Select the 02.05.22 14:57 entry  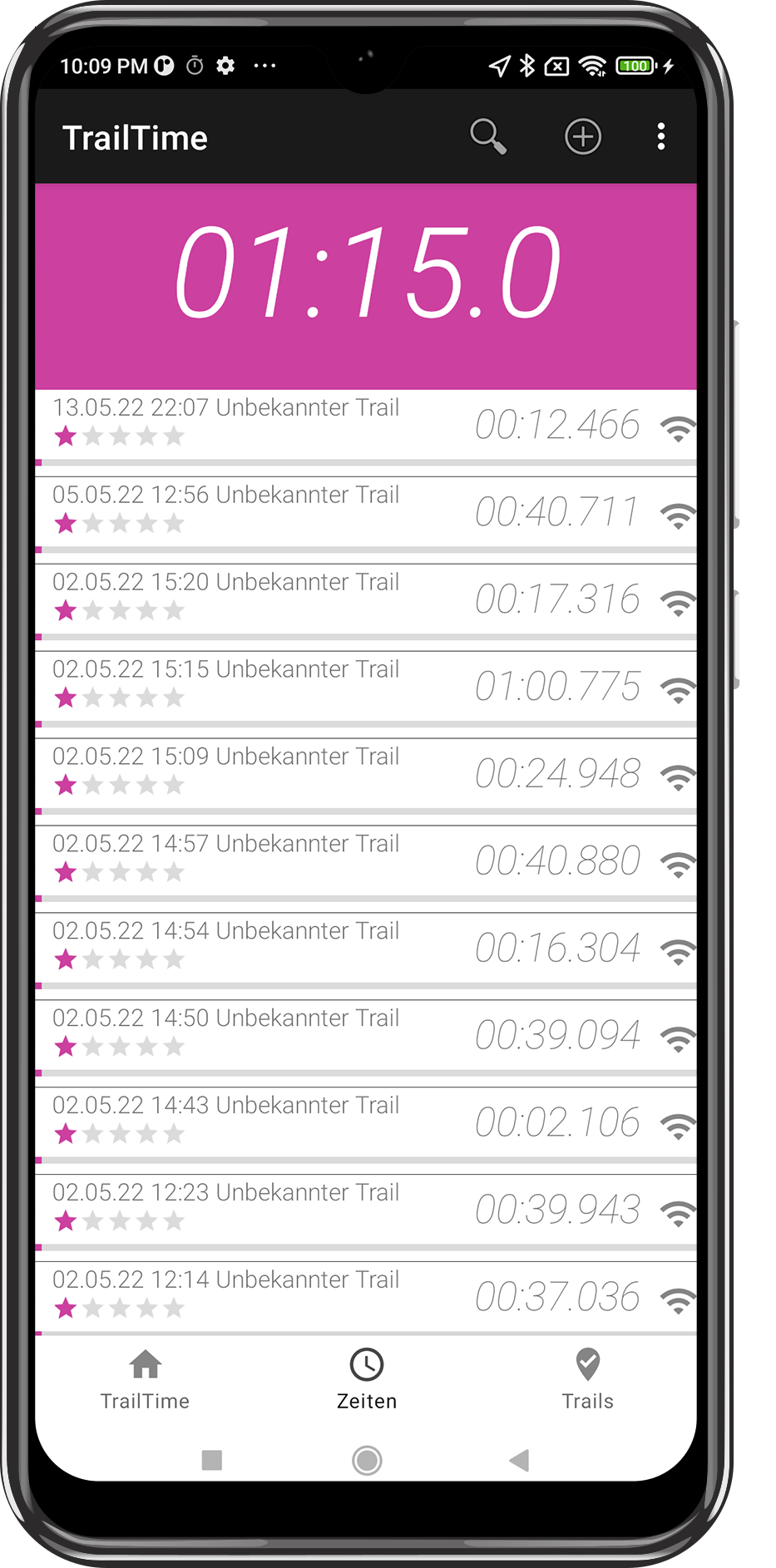pos(366,864)
